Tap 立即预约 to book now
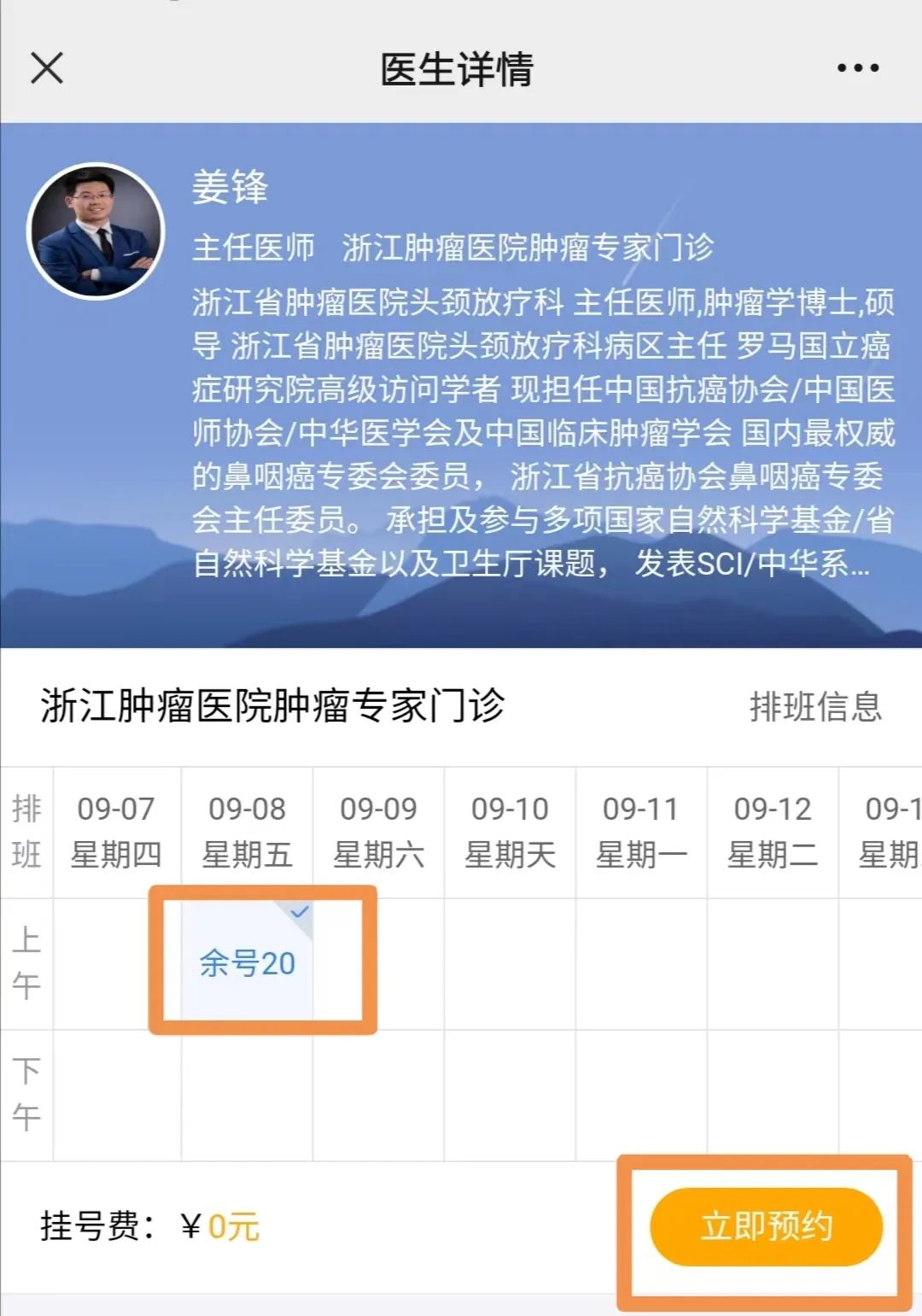Screen dimensions: 922x1316 (x=765, y=1226)
